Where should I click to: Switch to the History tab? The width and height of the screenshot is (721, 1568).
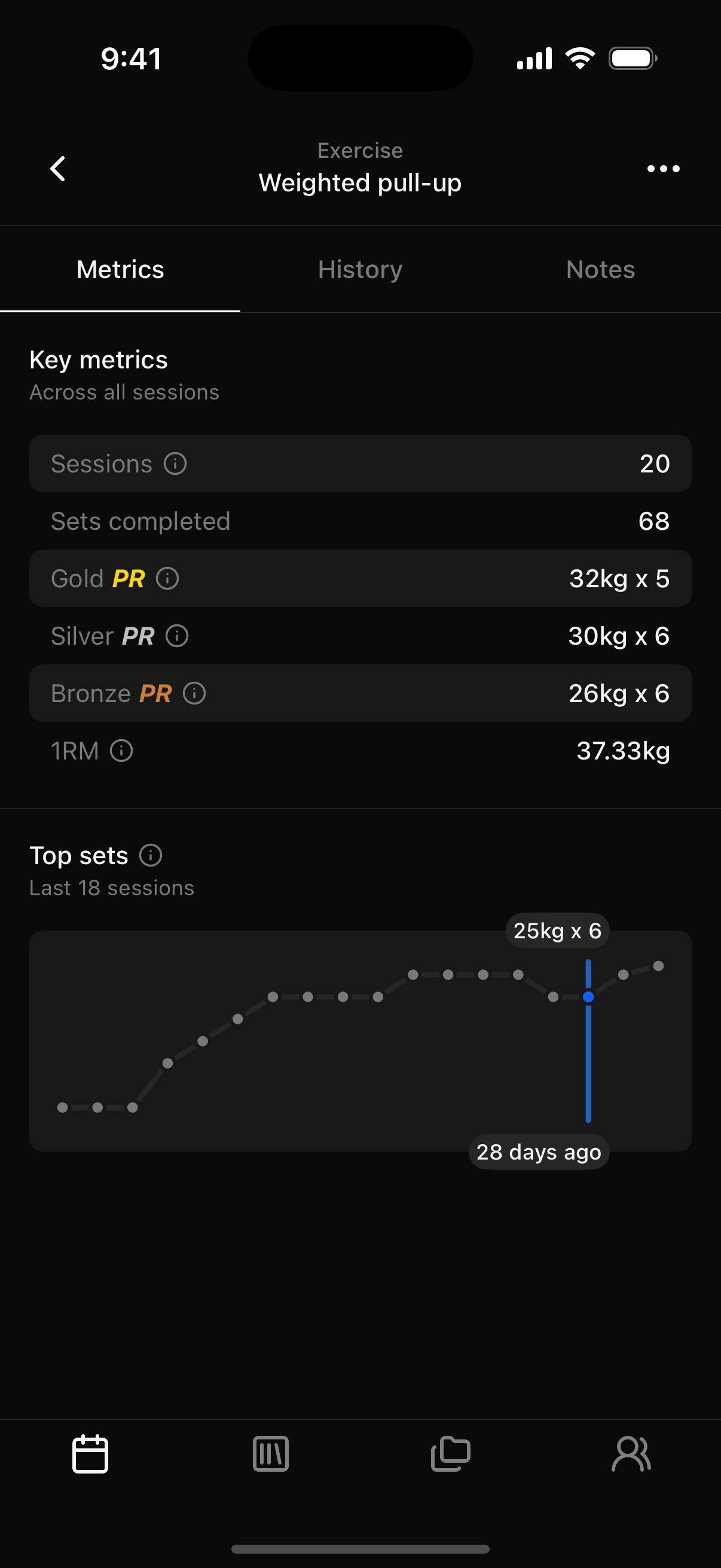coord(360,270)
